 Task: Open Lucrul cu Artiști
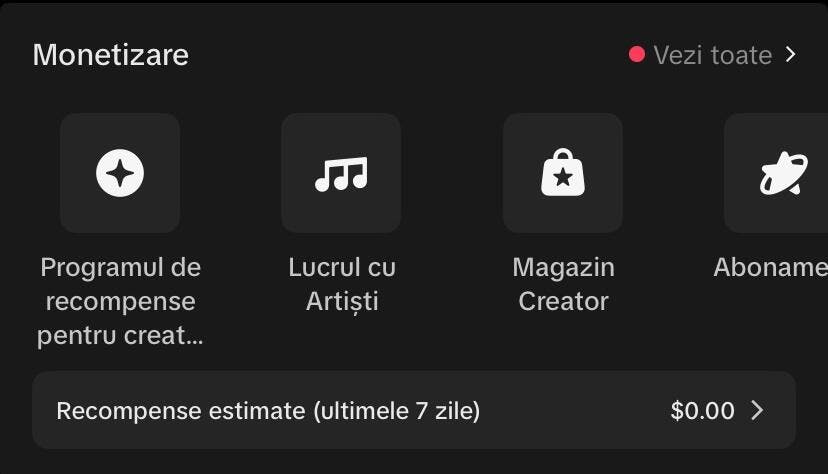tap(341, 173)
